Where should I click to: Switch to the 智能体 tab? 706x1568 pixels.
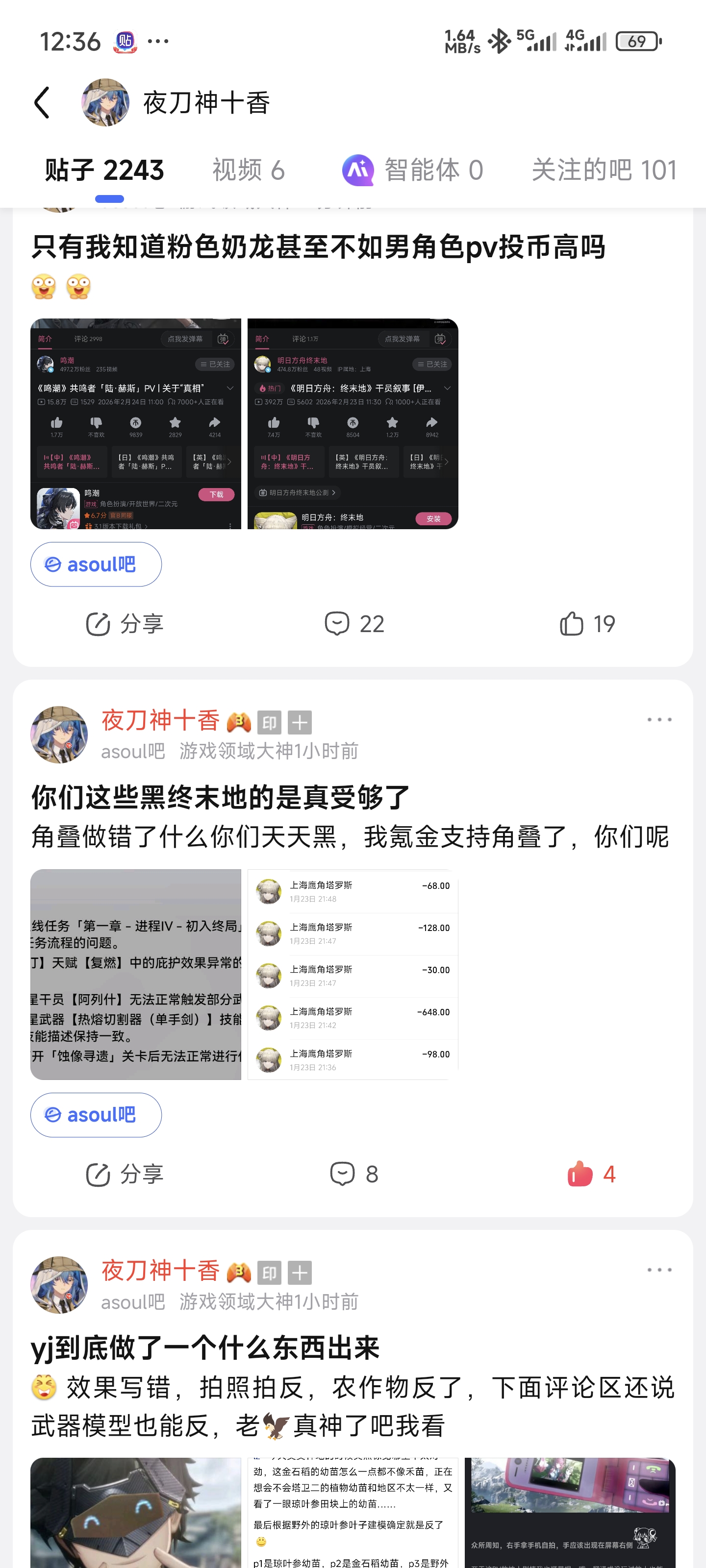coord(413,170)
